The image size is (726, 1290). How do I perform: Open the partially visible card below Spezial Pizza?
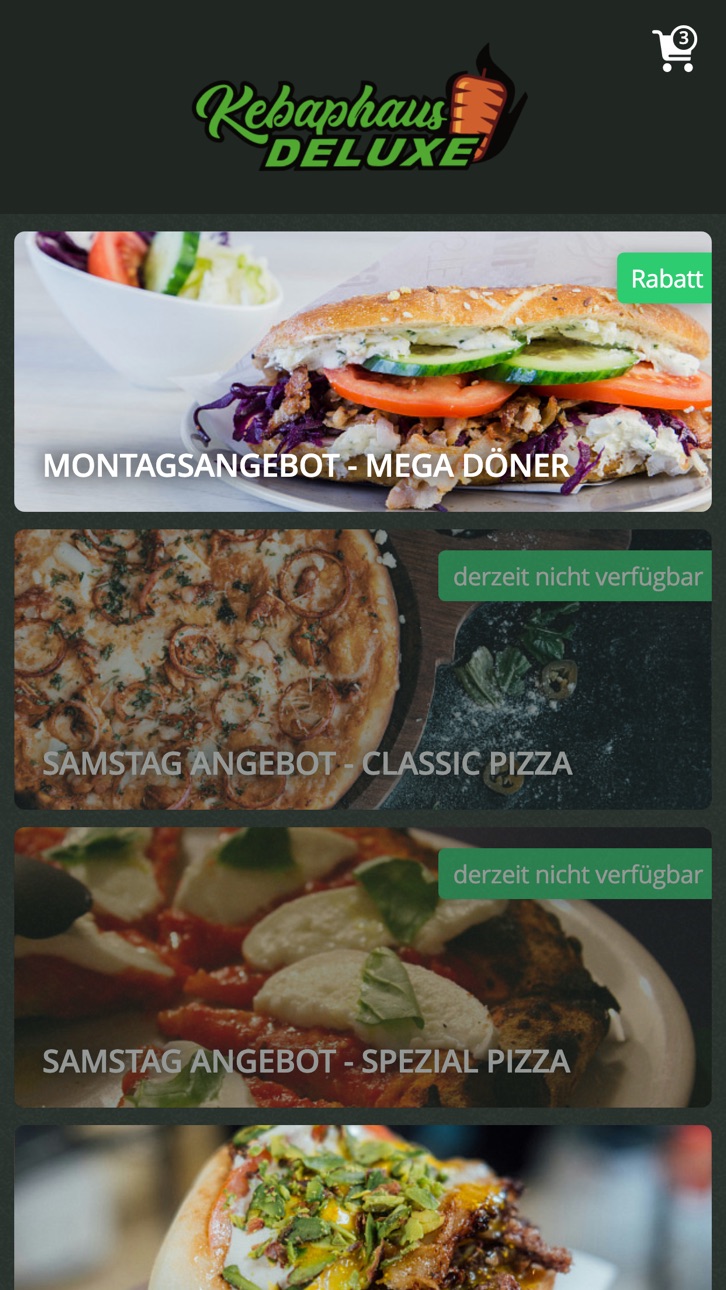pyautogui.click(x=363, y=1208)
